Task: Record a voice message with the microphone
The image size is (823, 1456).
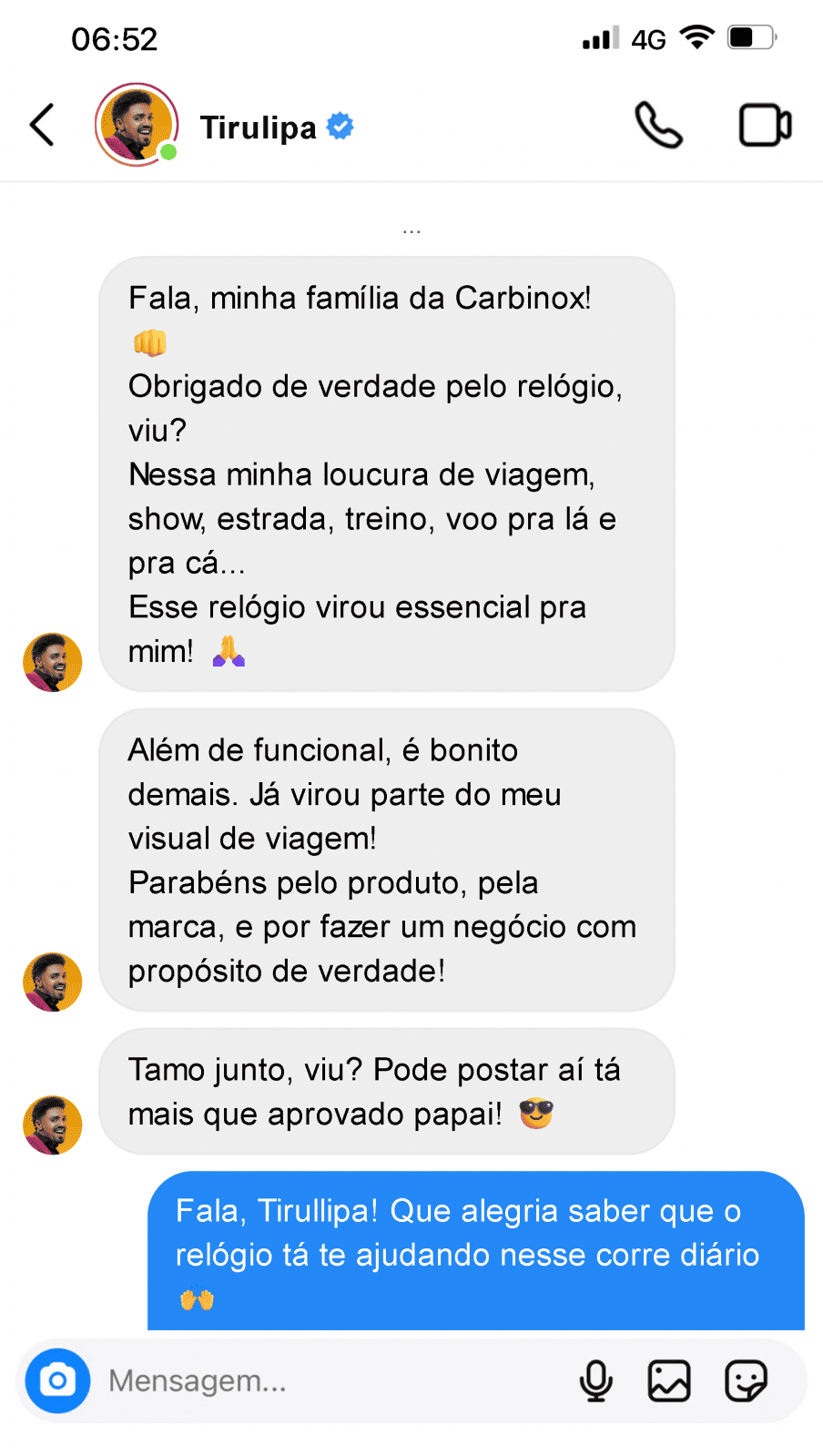Action: [596, 1380]
